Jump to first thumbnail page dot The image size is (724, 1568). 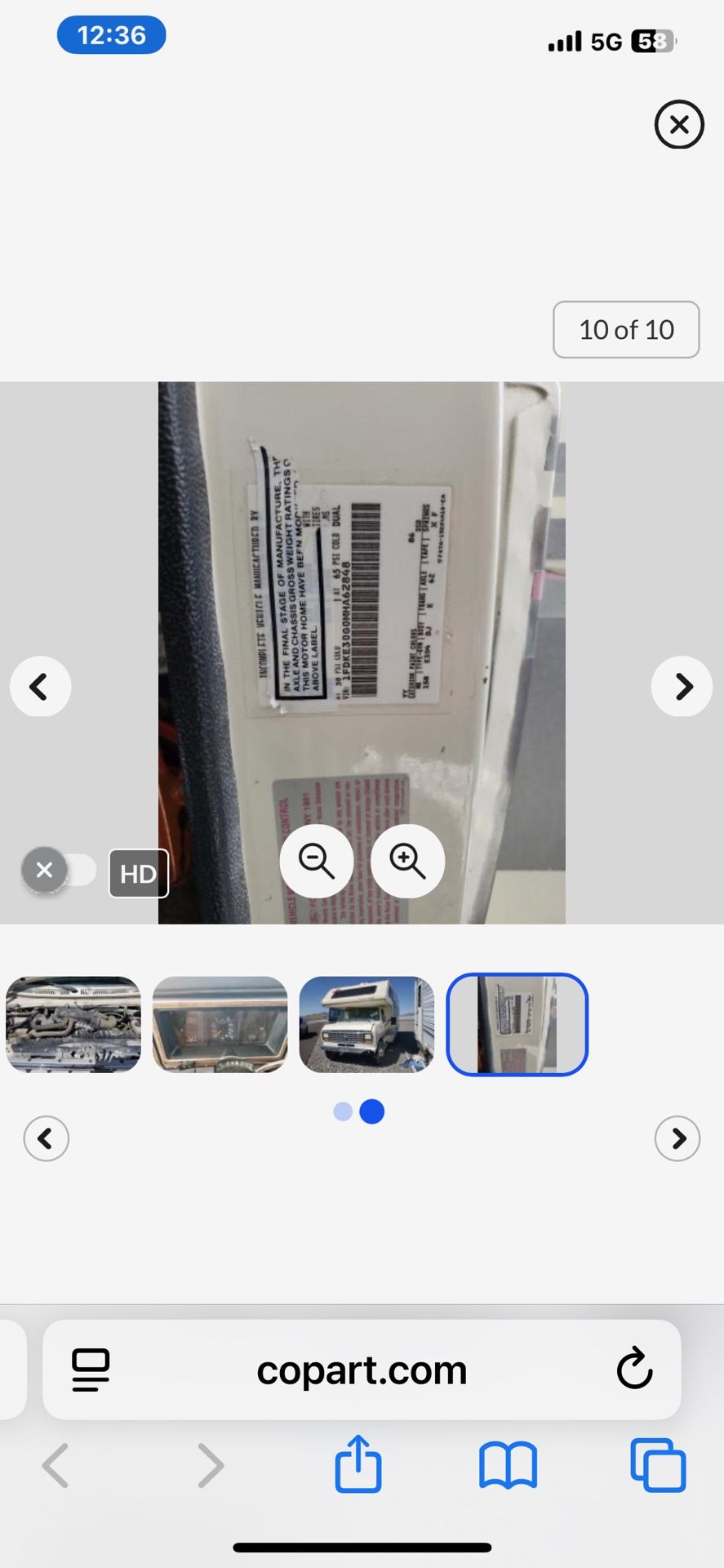click(343, 1111)
